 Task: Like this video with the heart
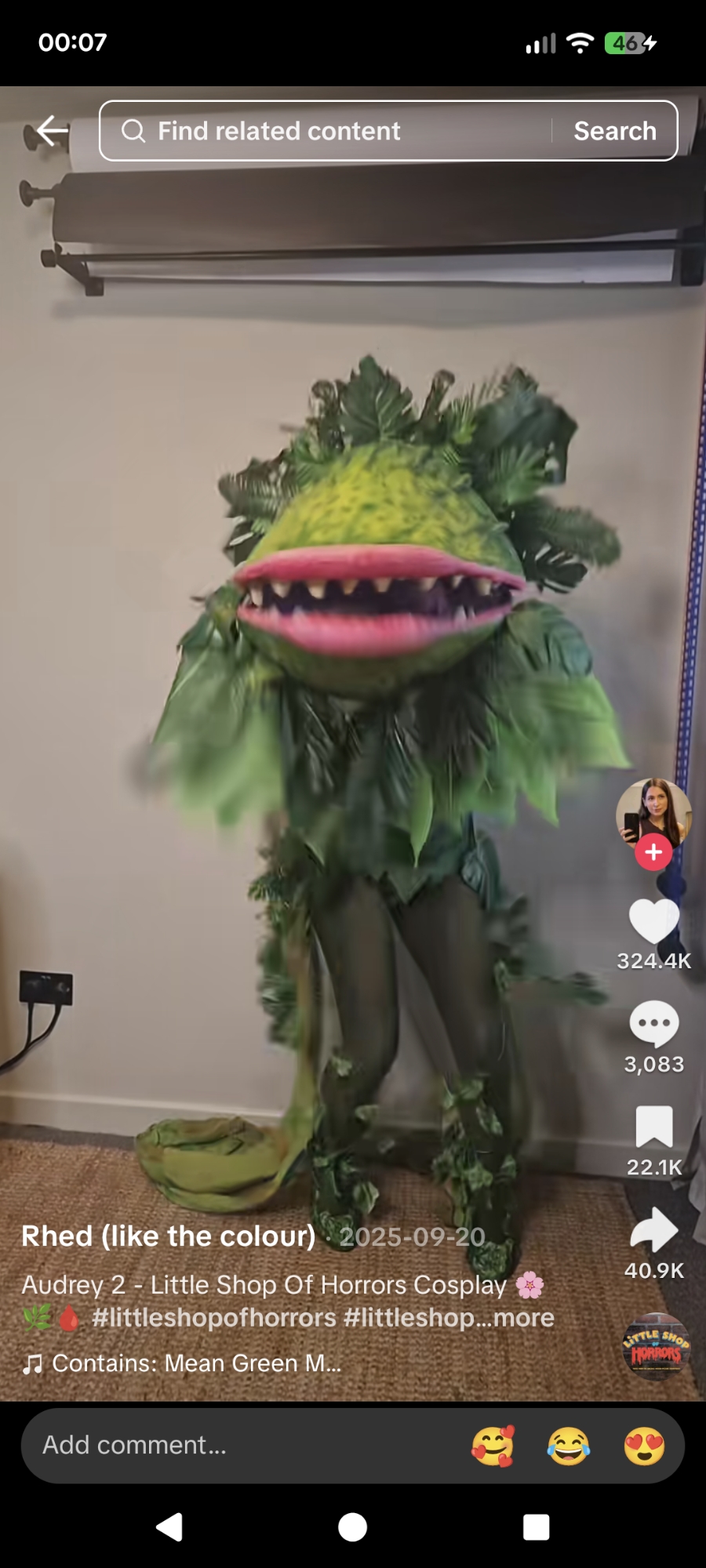[653, 921]
